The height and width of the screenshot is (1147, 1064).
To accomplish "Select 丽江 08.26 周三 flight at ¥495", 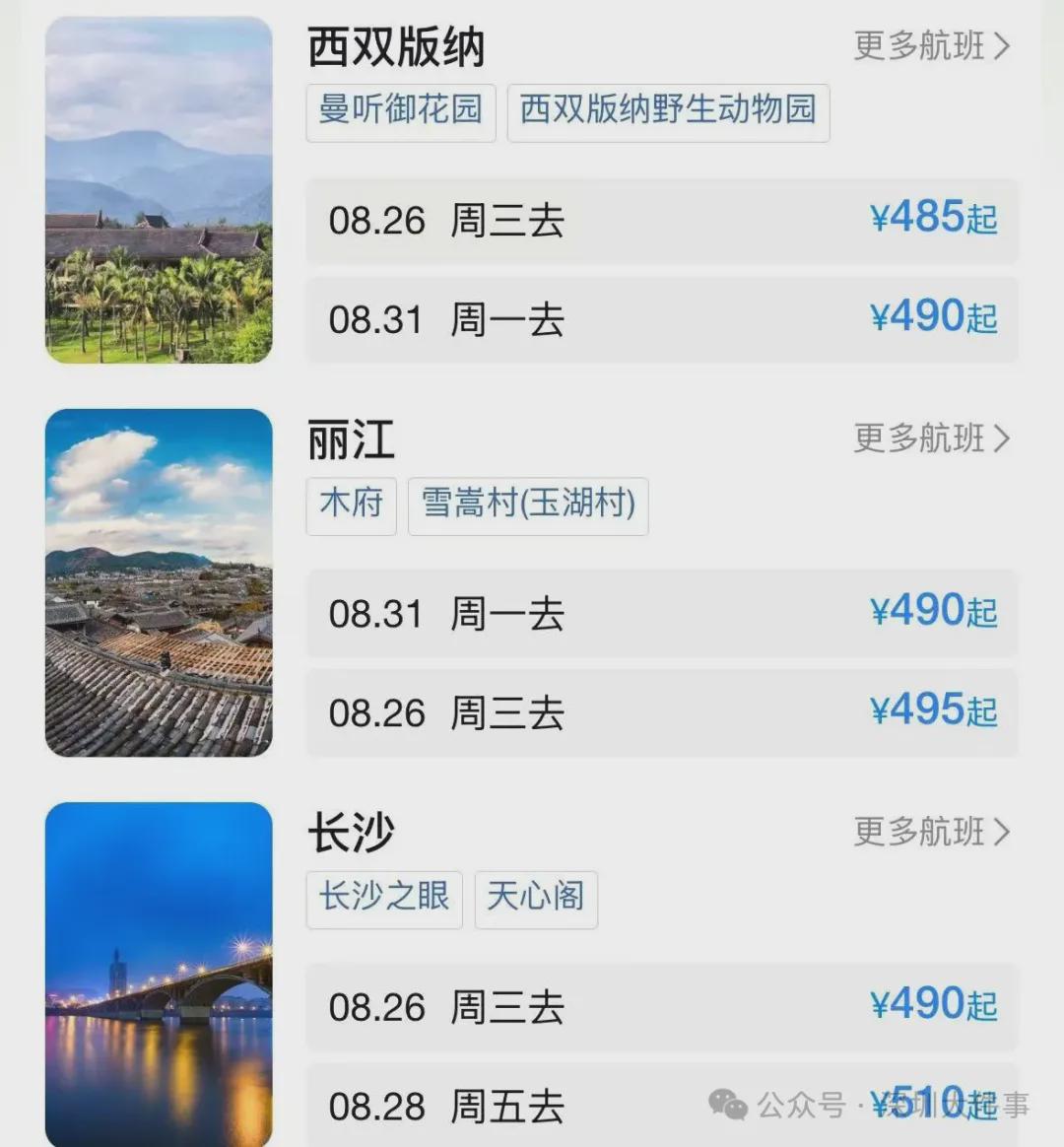I will tap(662, 712).
